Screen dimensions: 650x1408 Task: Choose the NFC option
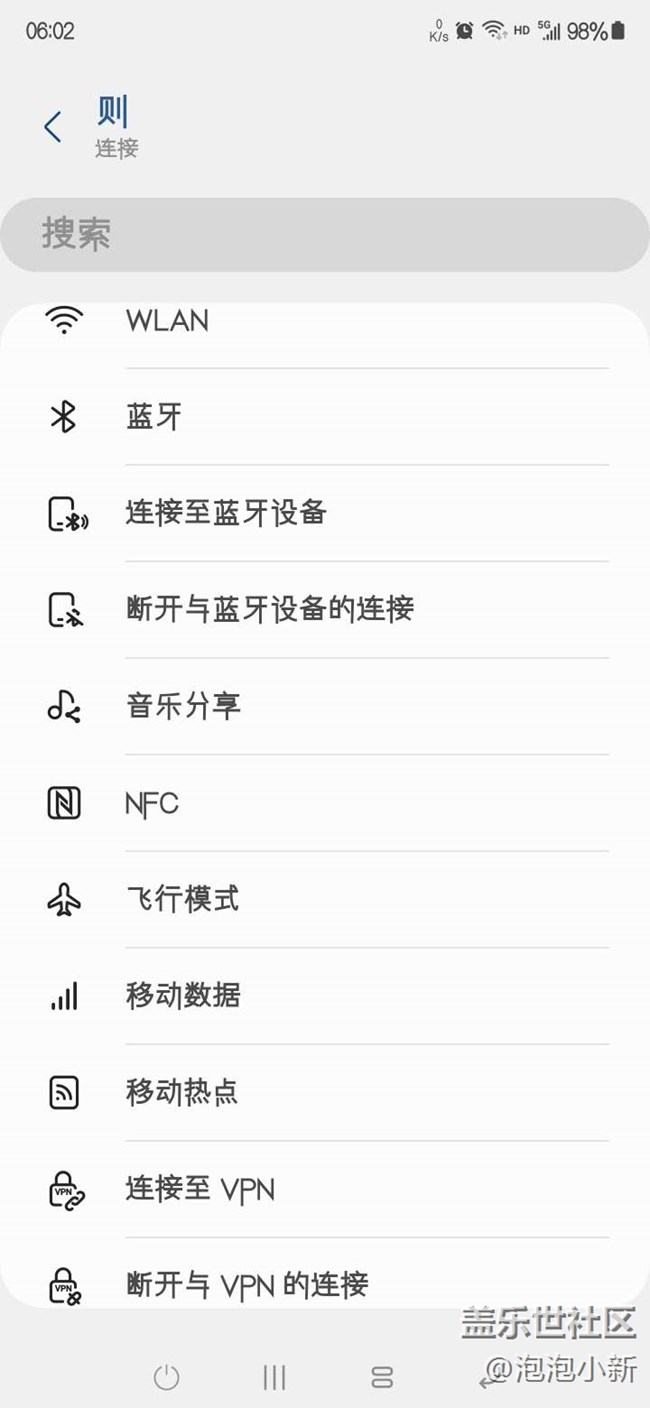tap(325, 803)
